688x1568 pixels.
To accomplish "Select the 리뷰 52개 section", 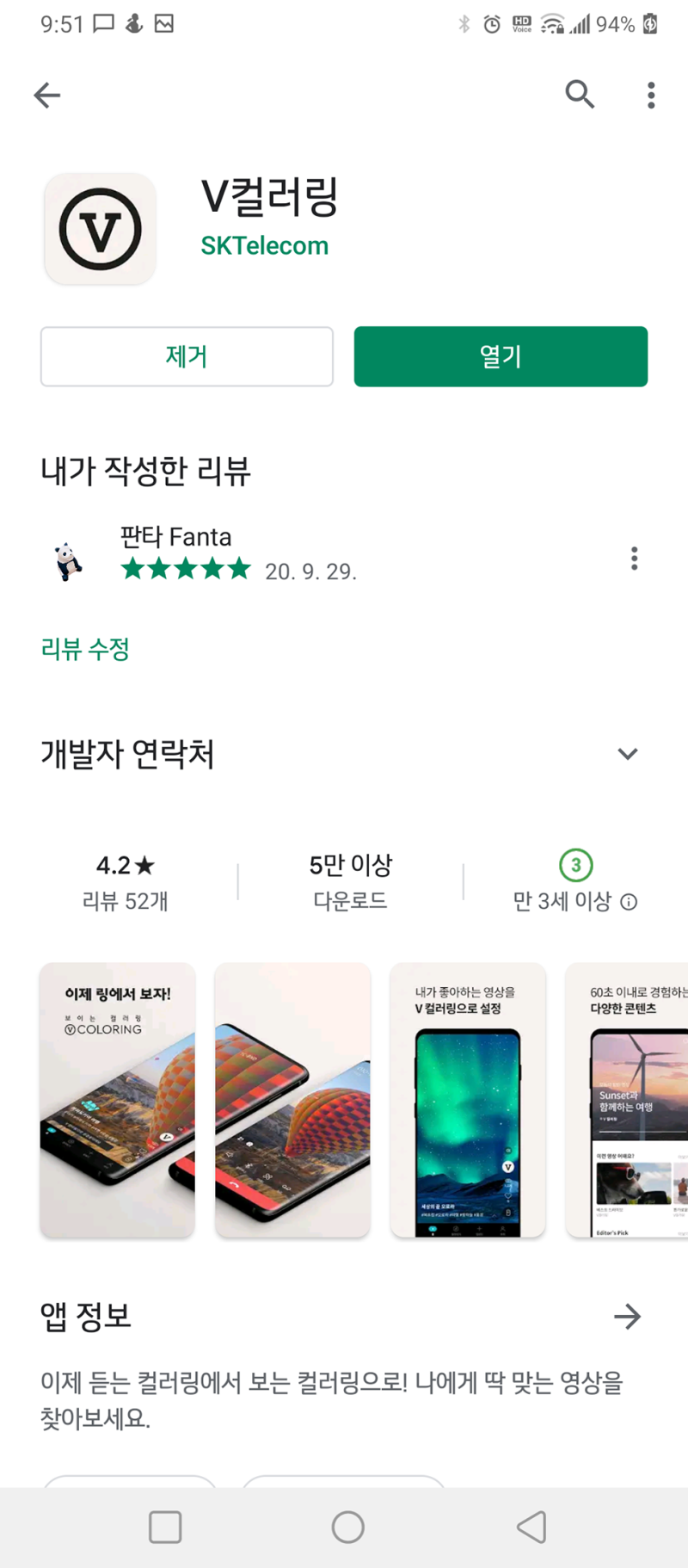I will 126,901.
